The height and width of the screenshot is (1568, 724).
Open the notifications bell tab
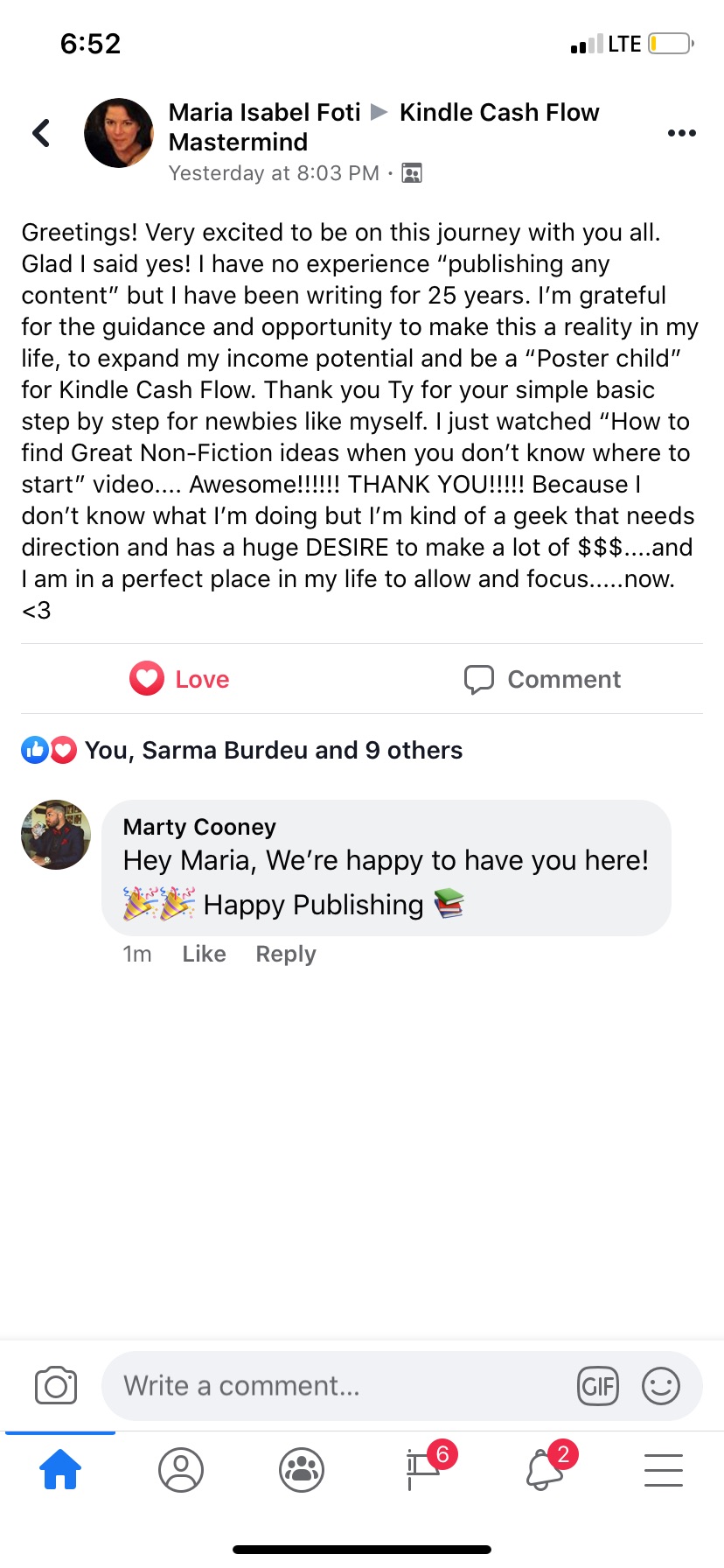pyautogui.click(x=544, y=1469)
